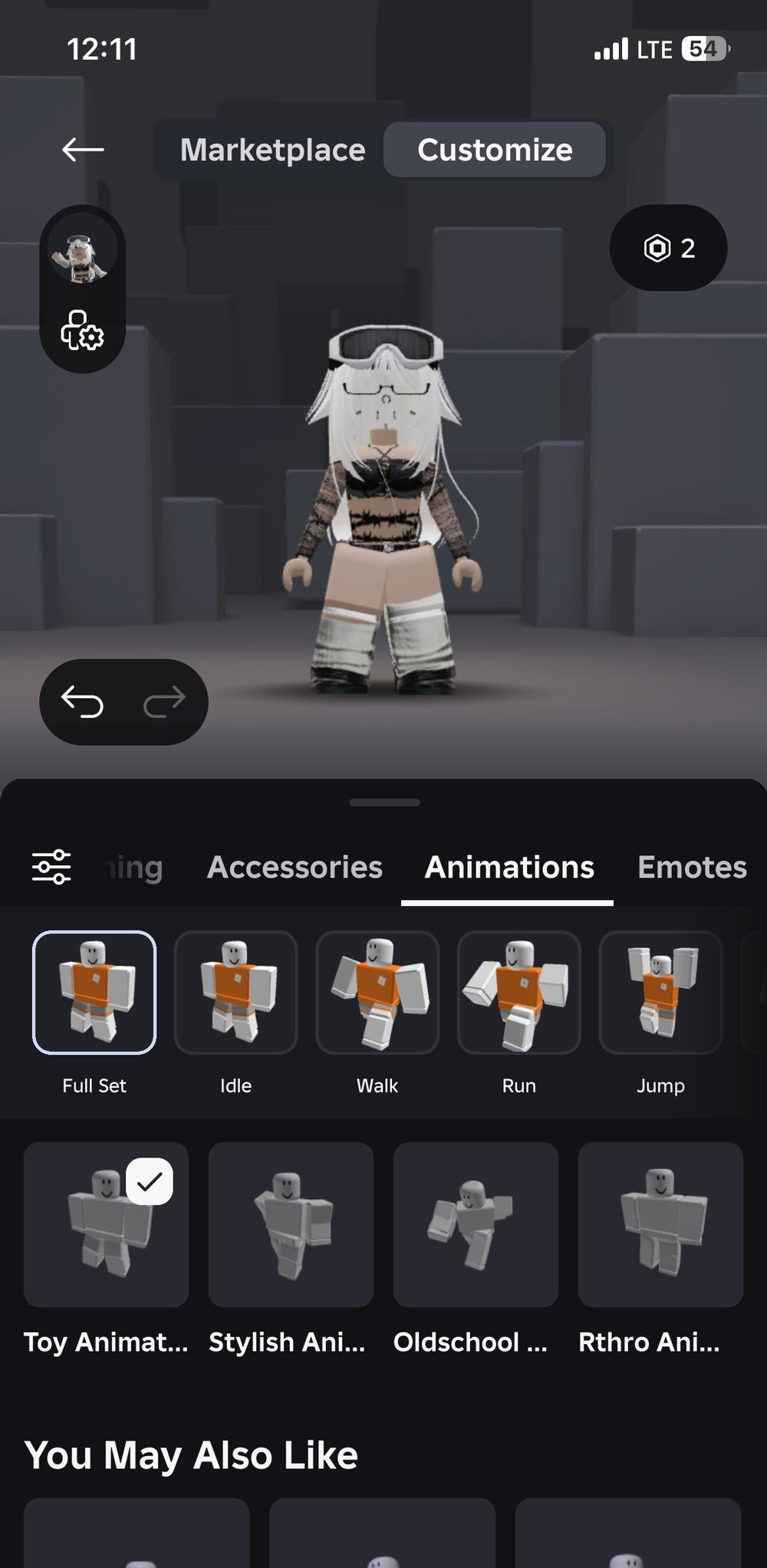This screenshot has height=1568, width=767.
Task: Choose the Walk animation category
Action: click(377, 993)
